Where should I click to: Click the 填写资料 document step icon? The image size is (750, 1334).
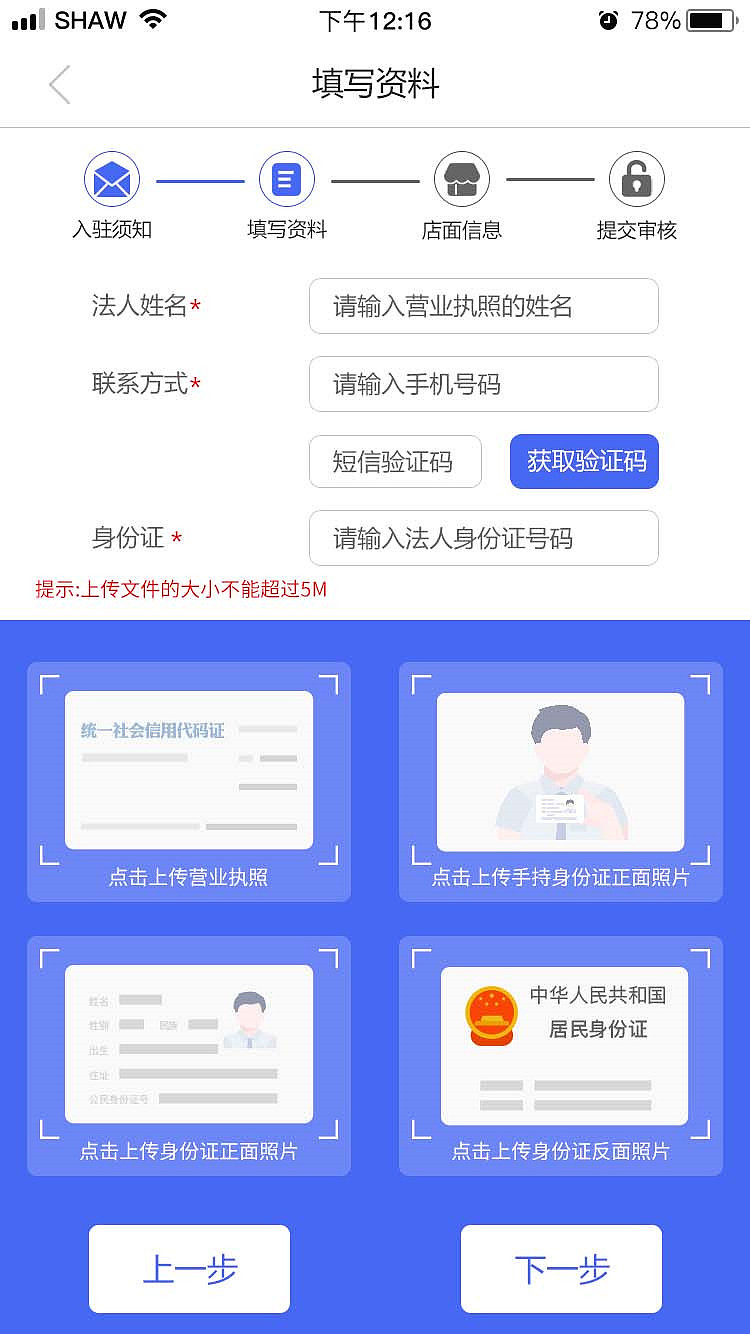pyautogui.click(x=286, y=178)
